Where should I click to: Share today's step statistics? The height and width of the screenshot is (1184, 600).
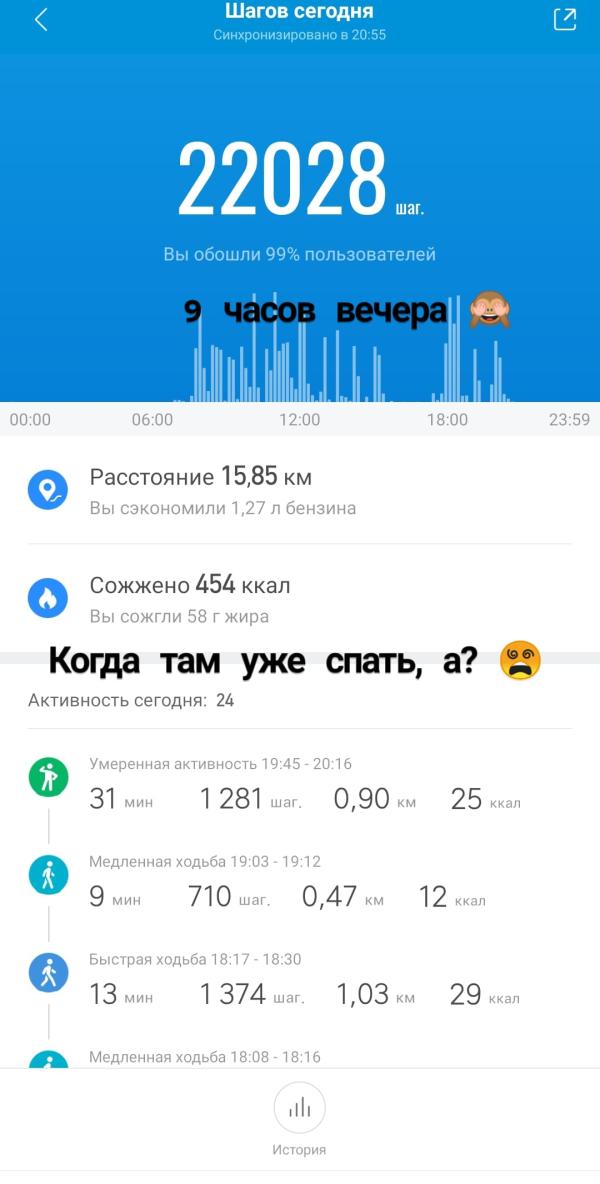tap(565, 20)
